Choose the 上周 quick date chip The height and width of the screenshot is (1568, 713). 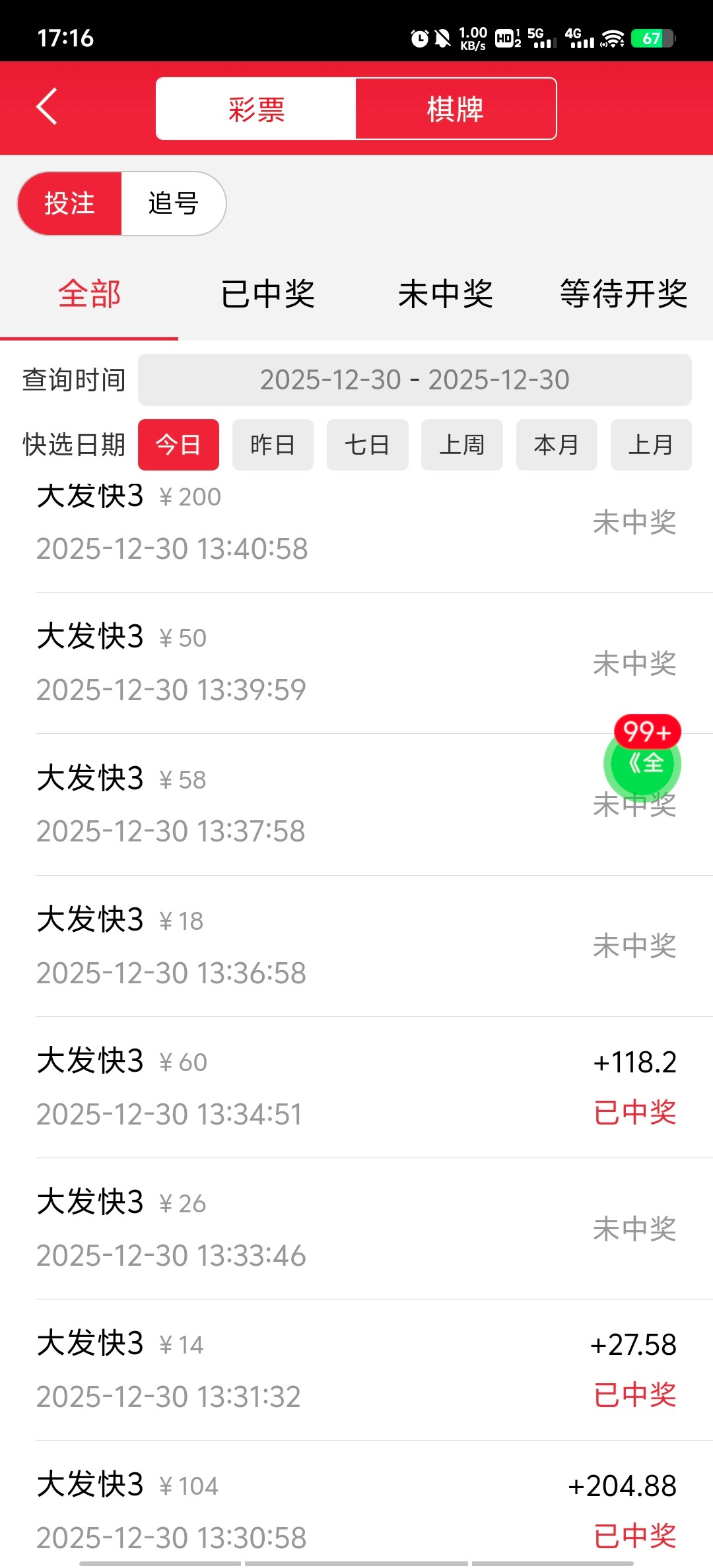coord(462,445)
